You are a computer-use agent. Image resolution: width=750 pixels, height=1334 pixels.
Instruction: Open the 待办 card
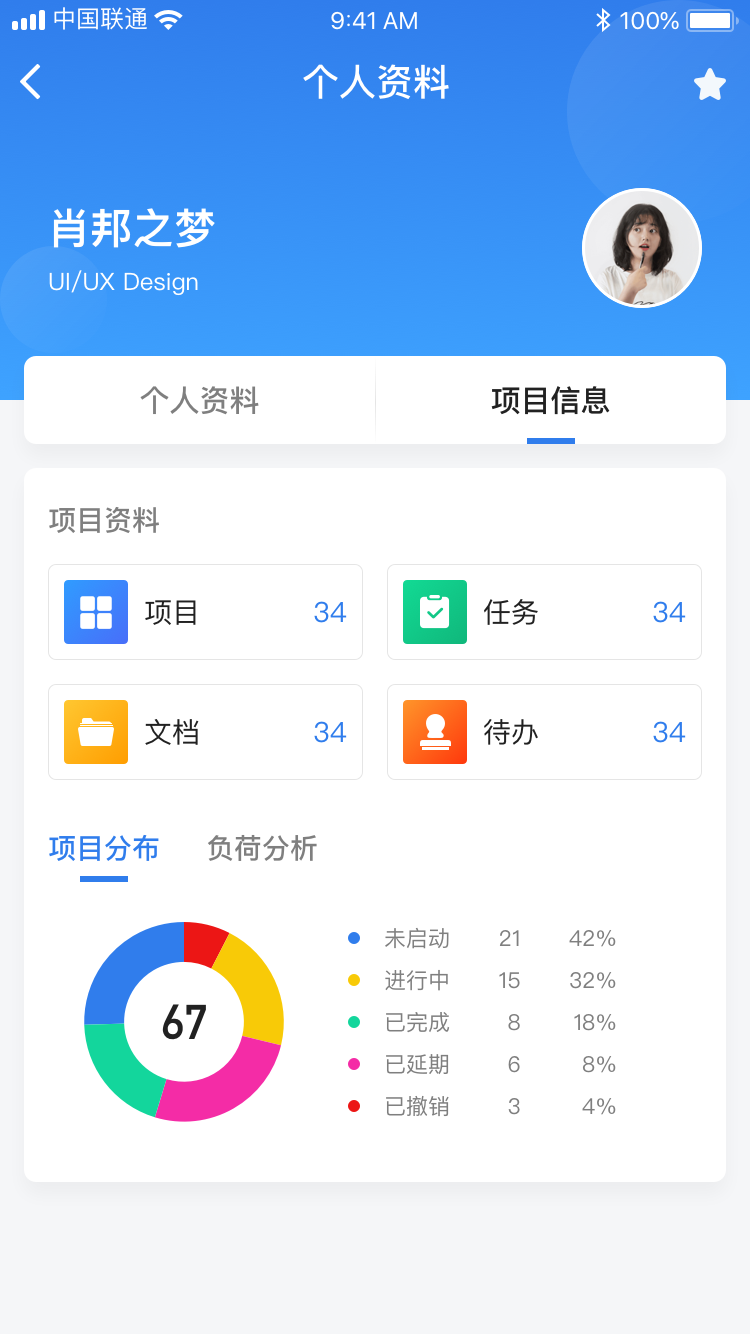coord(544,732)
